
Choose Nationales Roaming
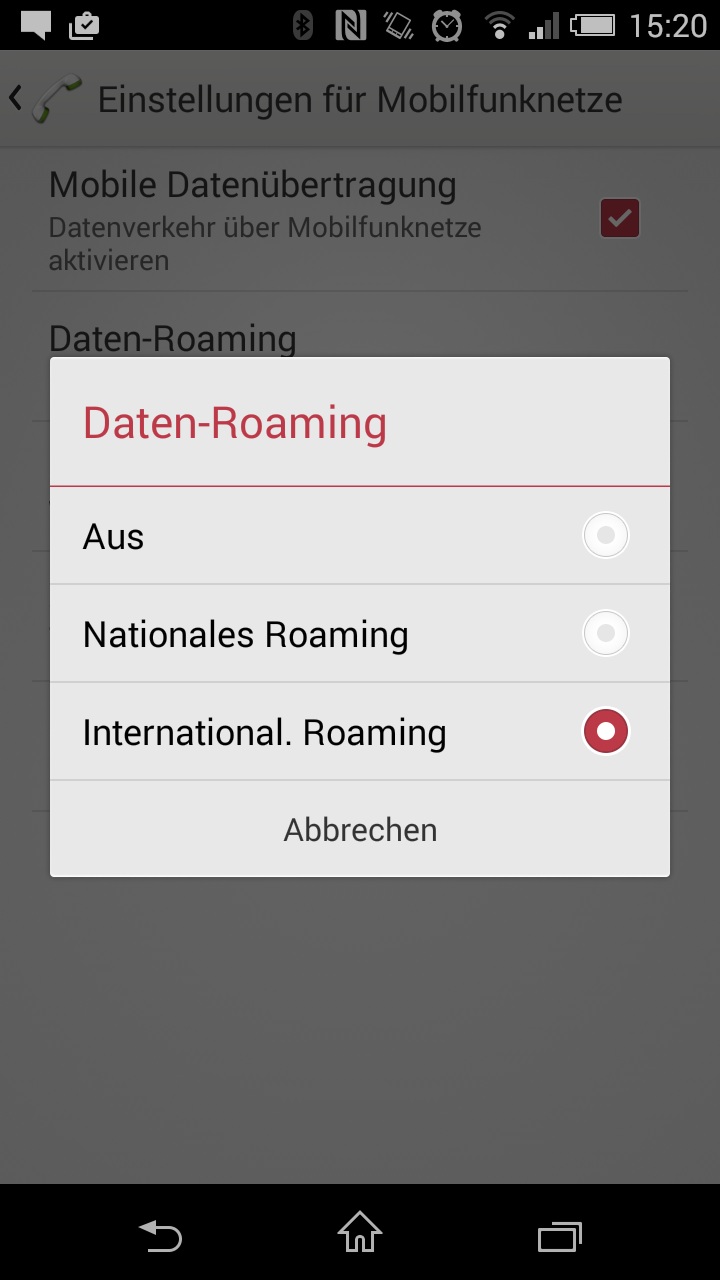pos(360,634)
